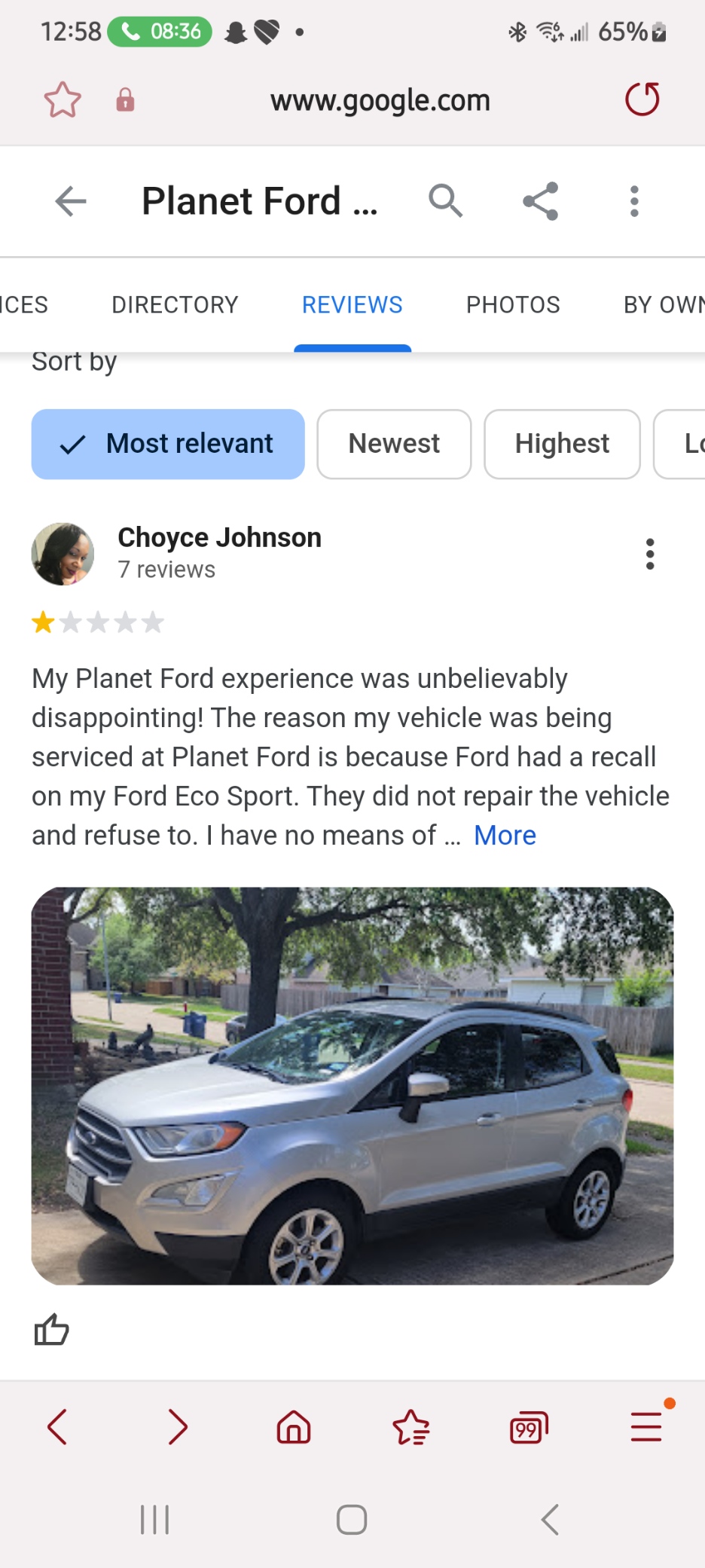Switch to the Photos tab

click(513, 304)
